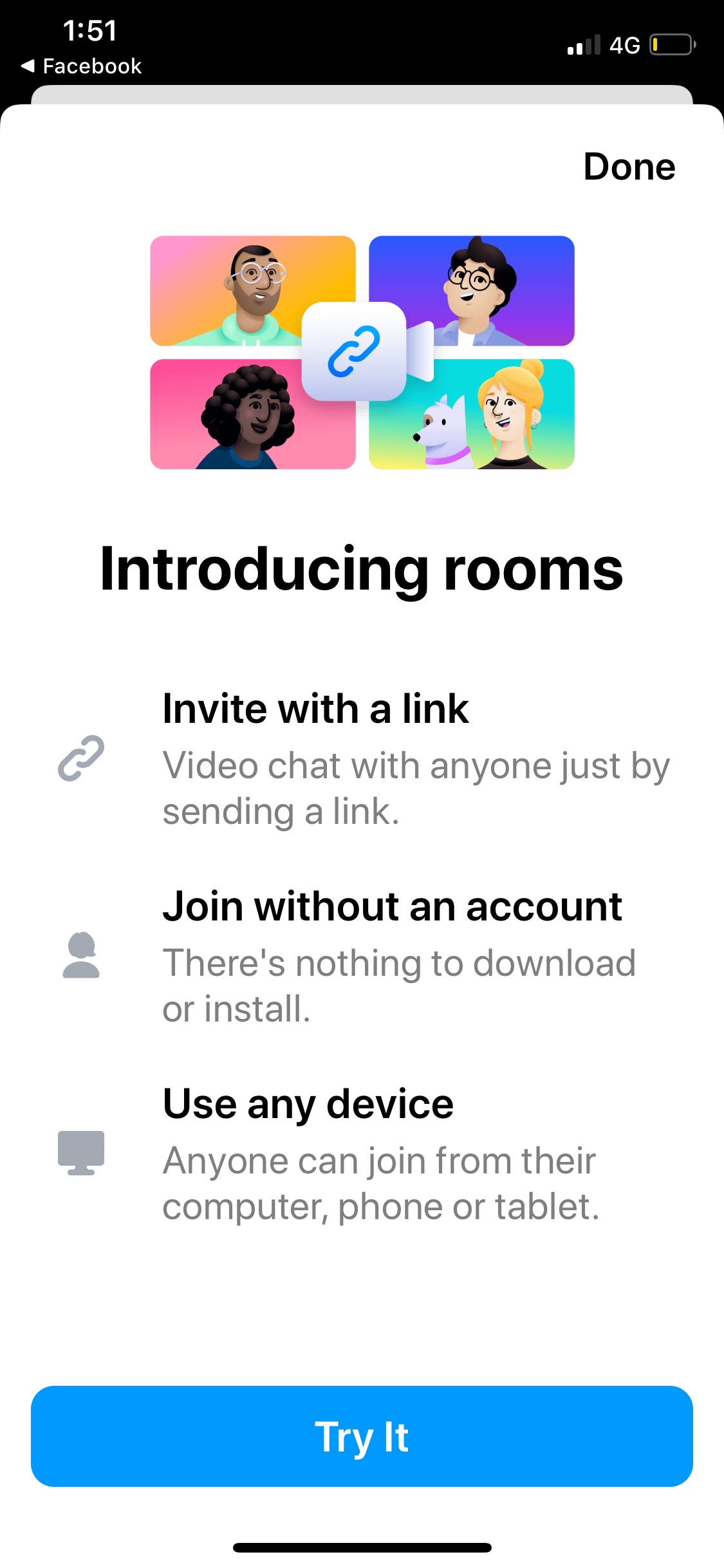Return to Facebook via status bar link

82,66
